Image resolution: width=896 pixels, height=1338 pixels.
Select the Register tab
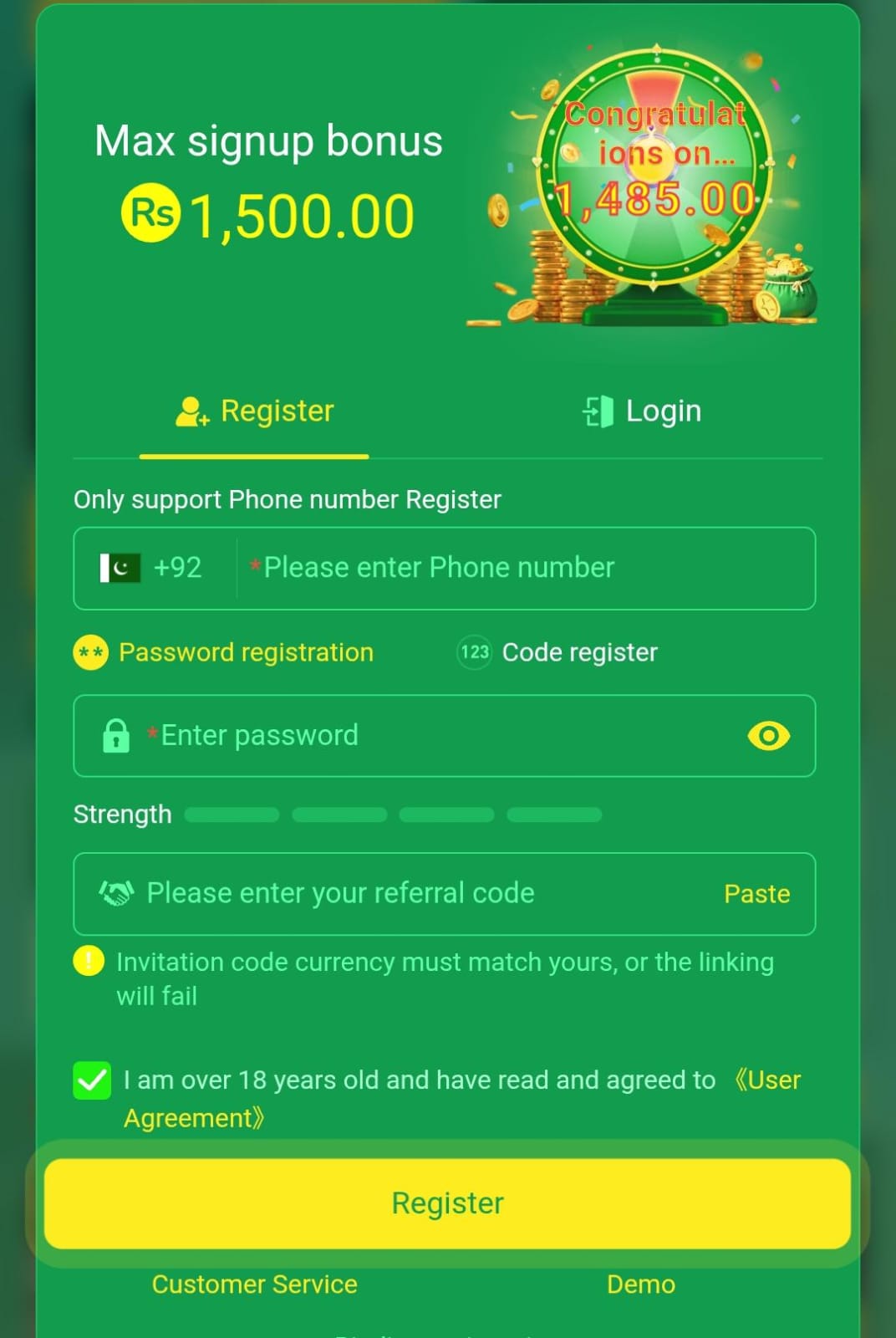[254, 411]
